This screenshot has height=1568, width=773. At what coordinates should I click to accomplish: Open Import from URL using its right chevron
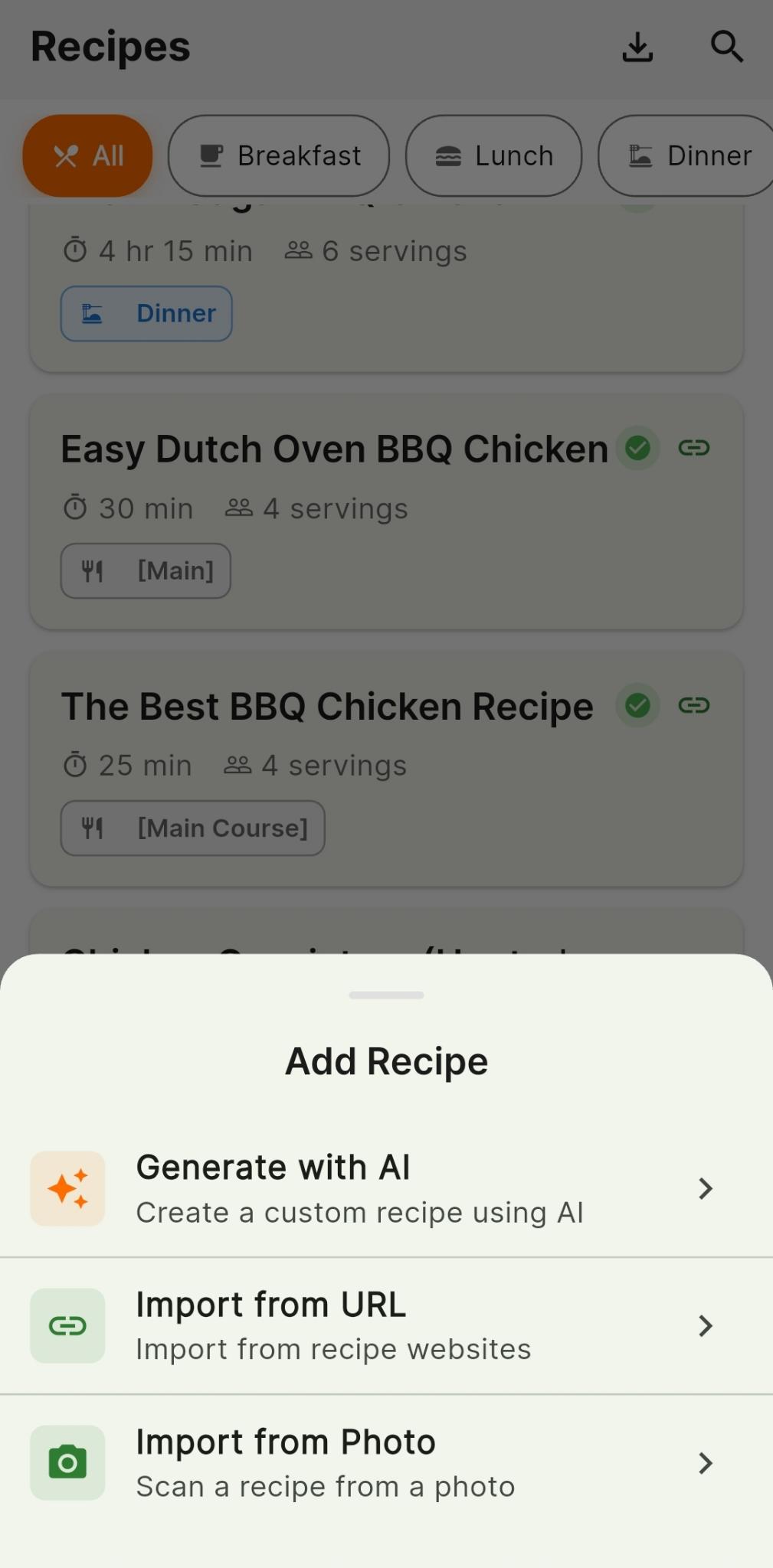[706, 1325]
